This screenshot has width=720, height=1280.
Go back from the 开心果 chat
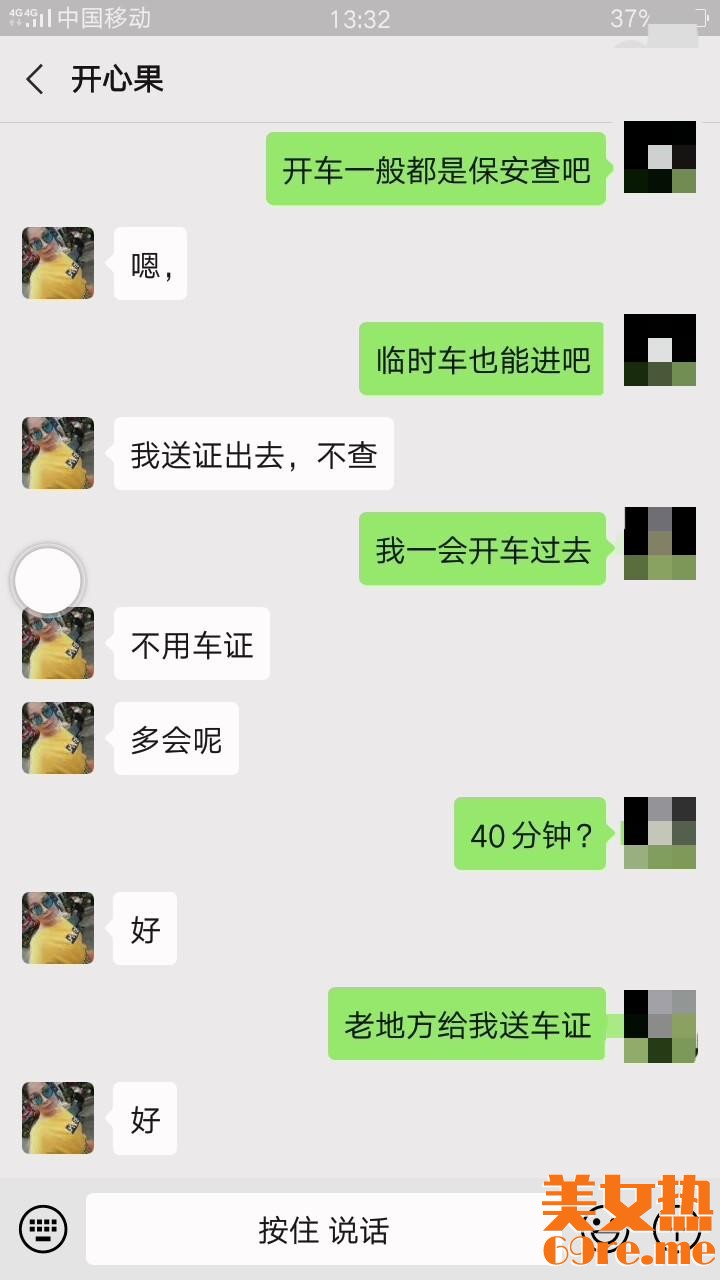tap(36, 80)
